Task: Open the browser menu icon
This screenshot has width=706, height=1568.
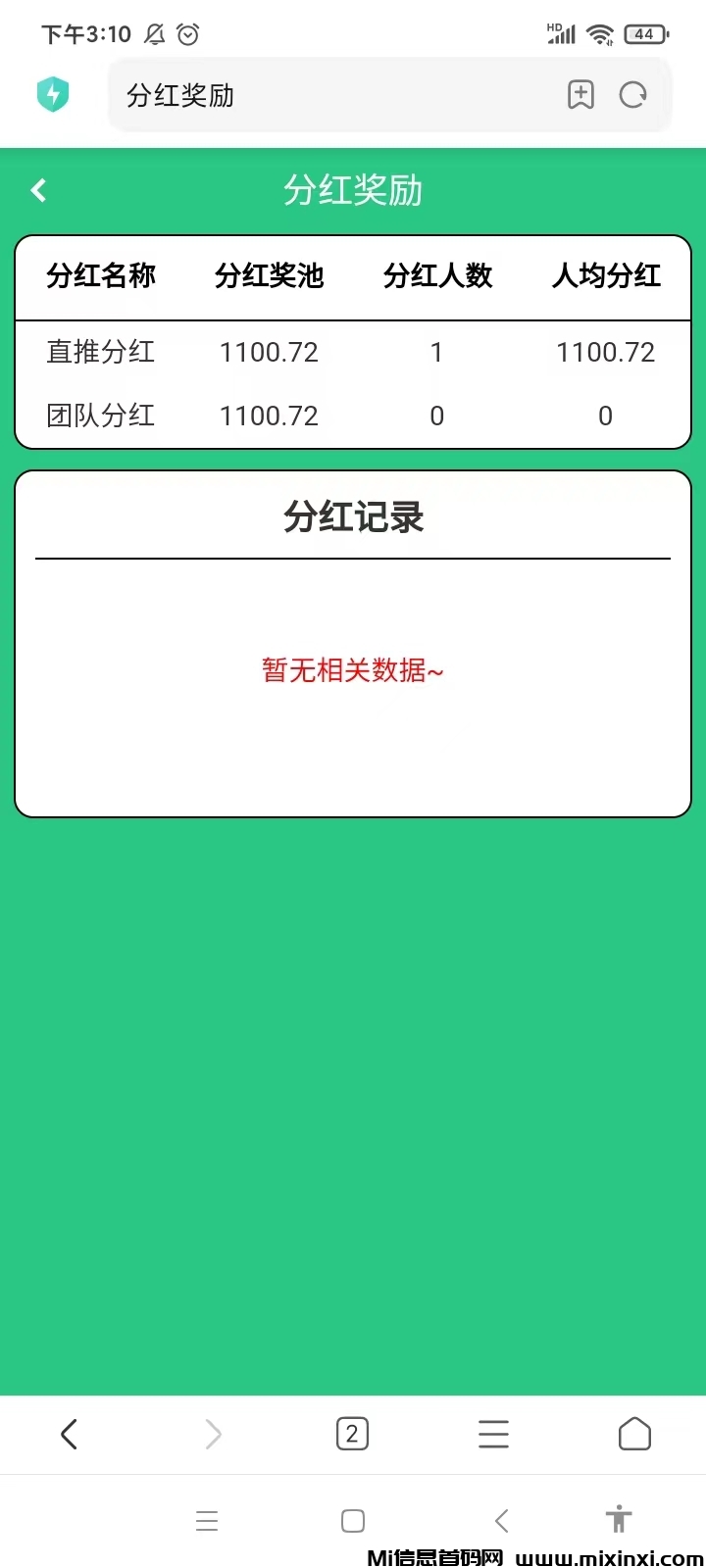Action: pos(493,1434)
